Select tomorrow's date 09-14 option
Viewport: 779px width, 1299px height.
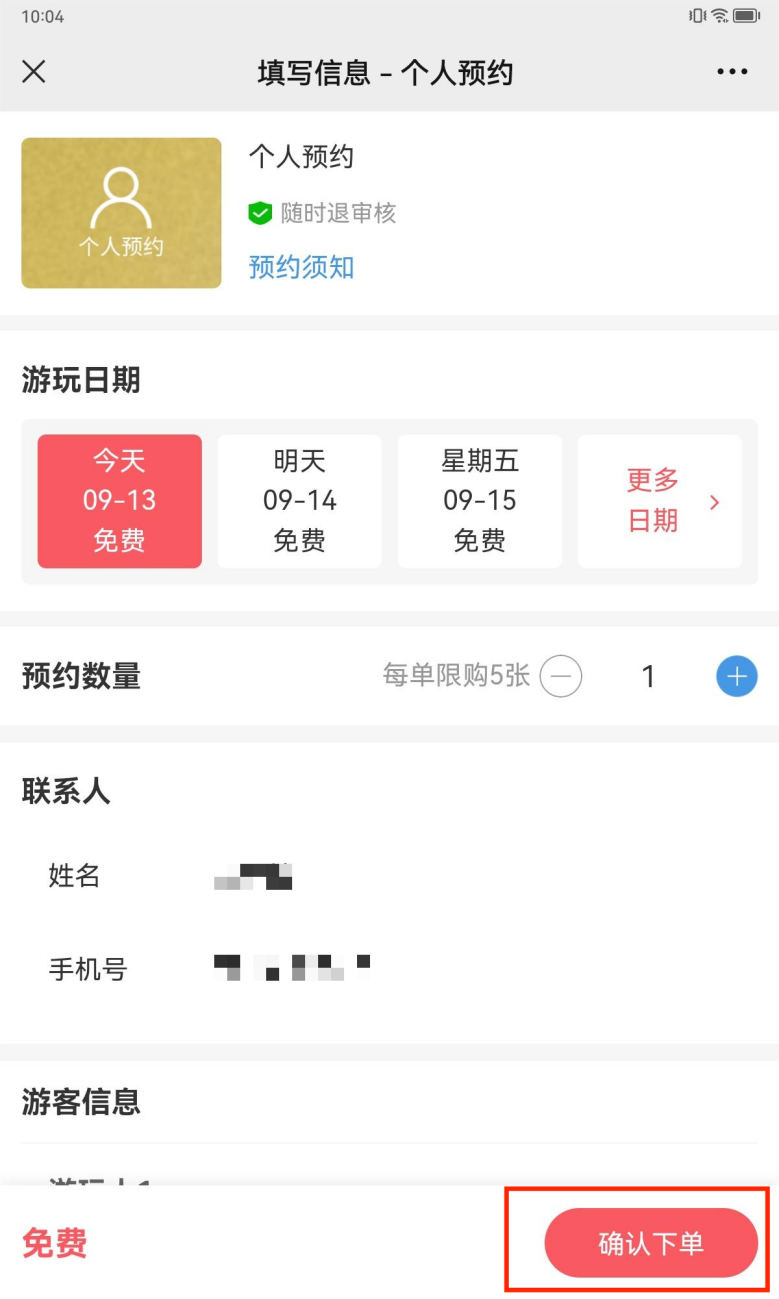coord(299,501)
